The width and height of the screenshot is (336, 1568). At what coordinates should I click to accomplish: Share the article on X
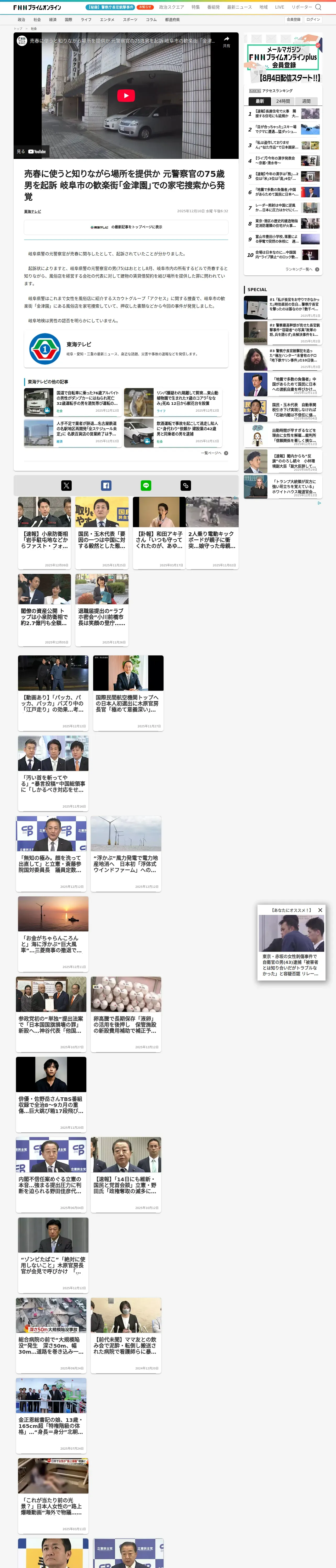point(66,485)
